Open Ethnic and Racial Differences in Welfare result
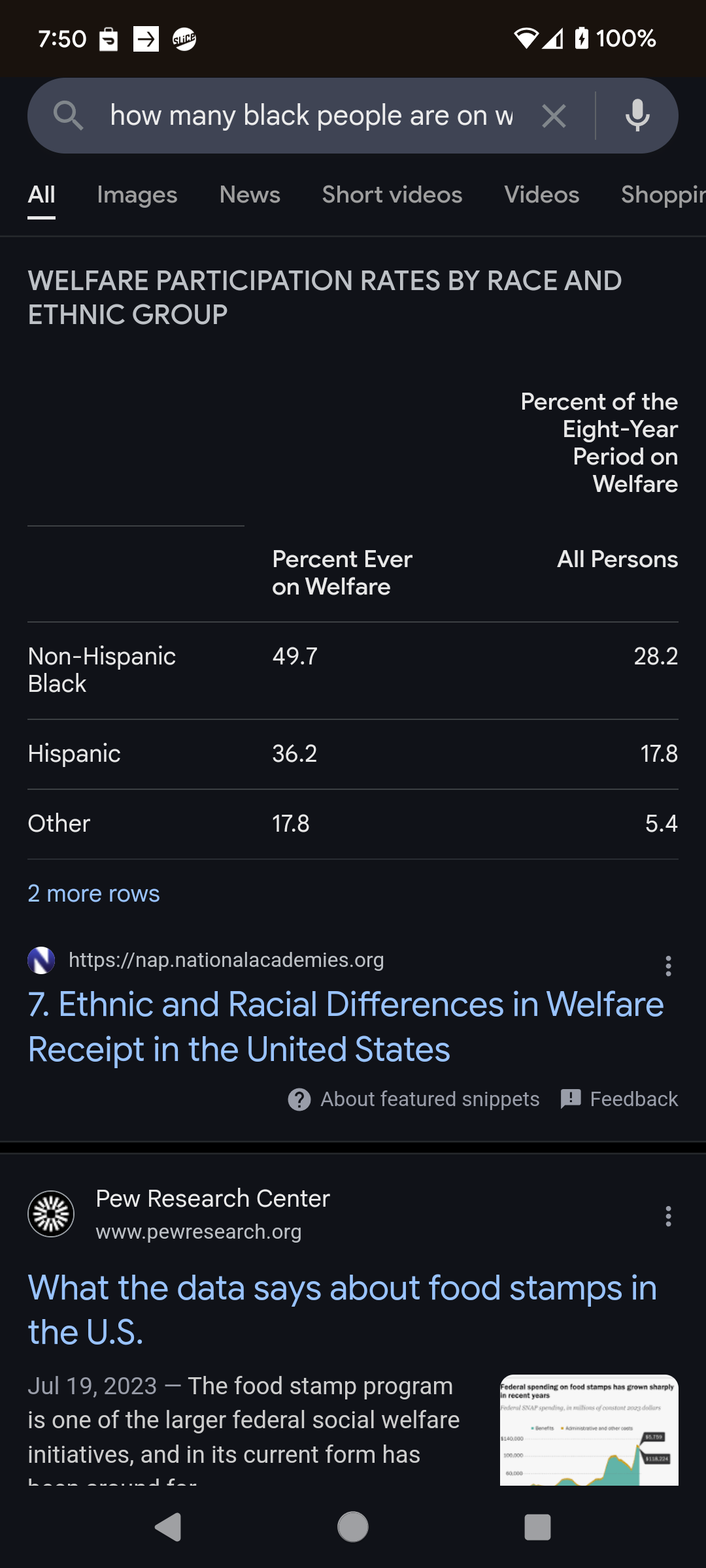The height and width of the screenshot is (1568, 706). [x=346, y=1026]
